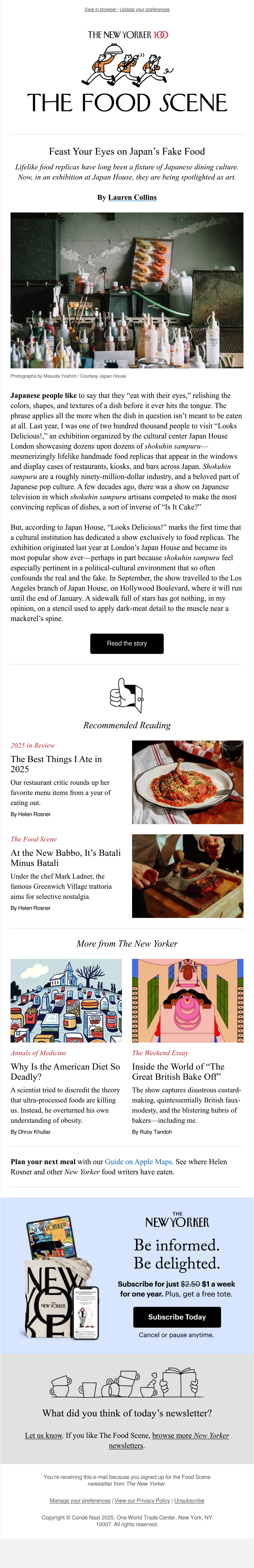Open the View in browser link
254x1568 pixels.
point(100,10)
